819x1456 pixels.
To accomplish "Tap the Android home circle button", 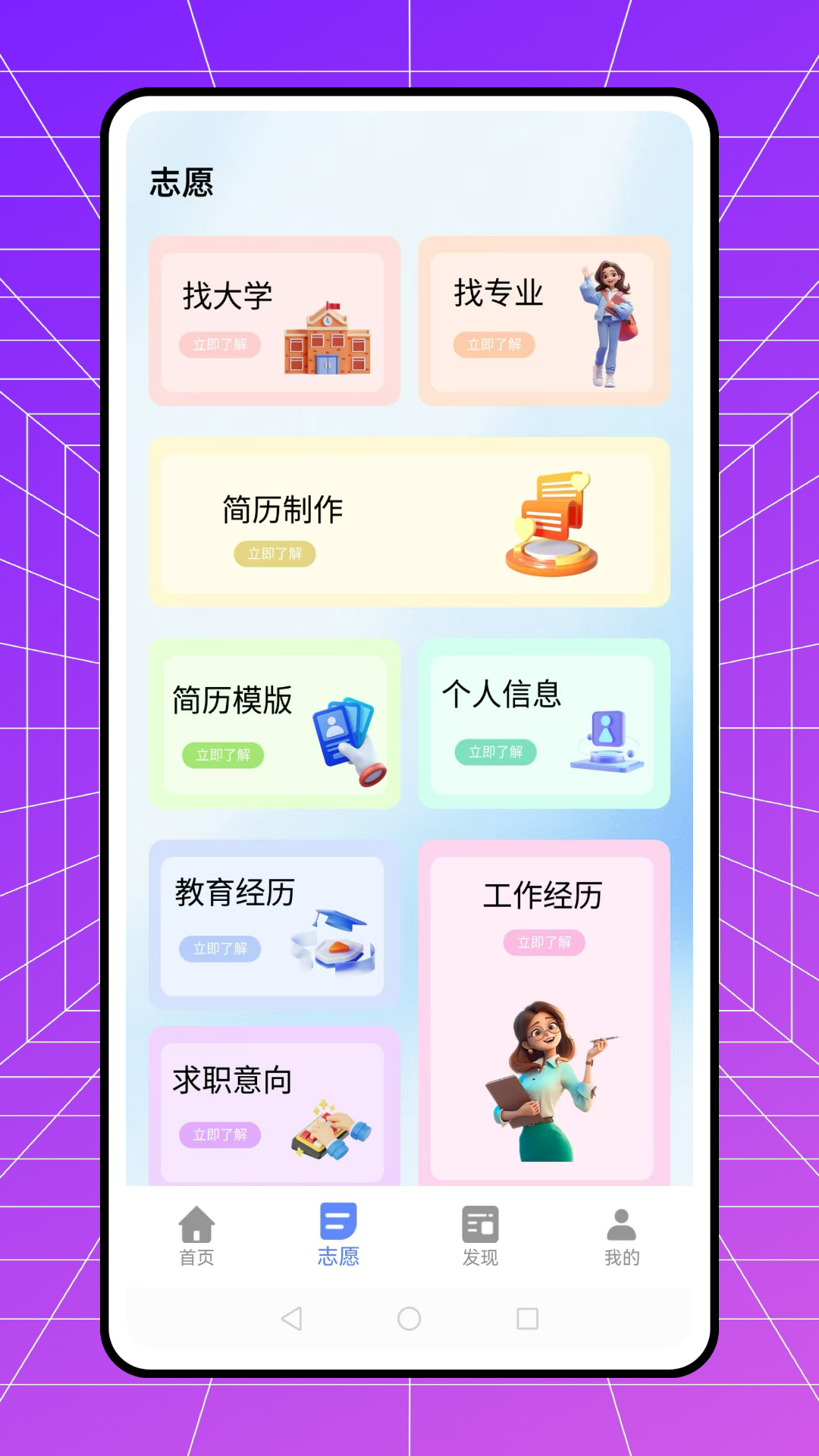I will pyautogui.click(x=409, y=1319).
